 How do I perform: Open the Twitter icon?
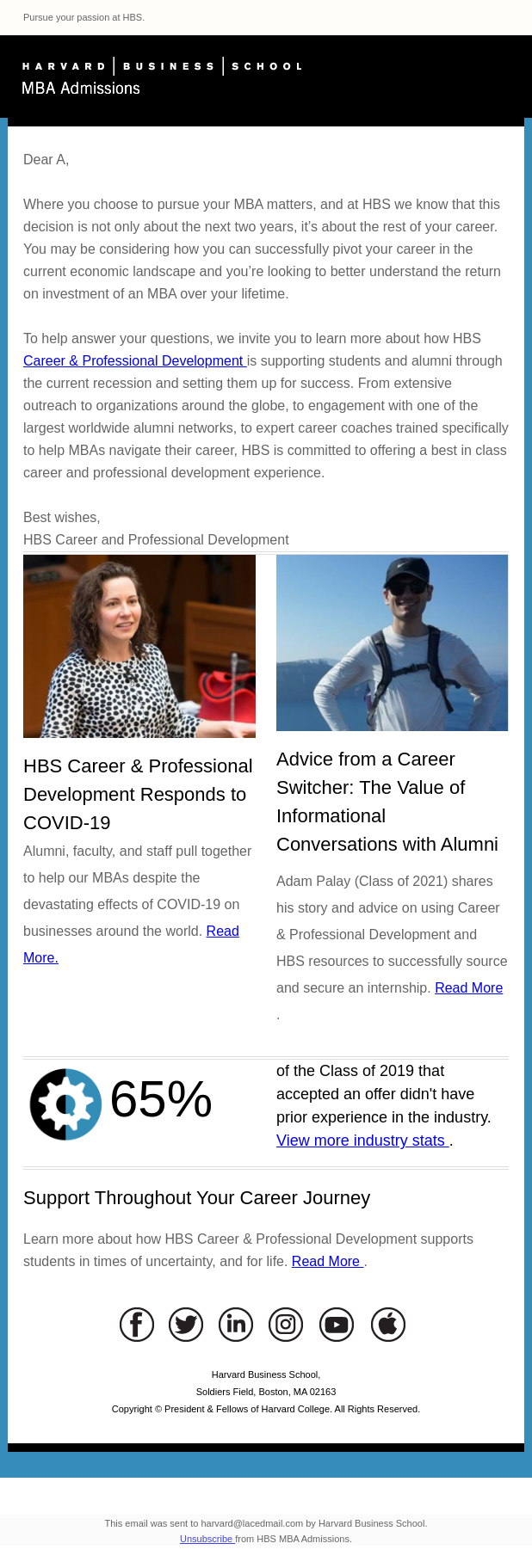click(186, 1325)
